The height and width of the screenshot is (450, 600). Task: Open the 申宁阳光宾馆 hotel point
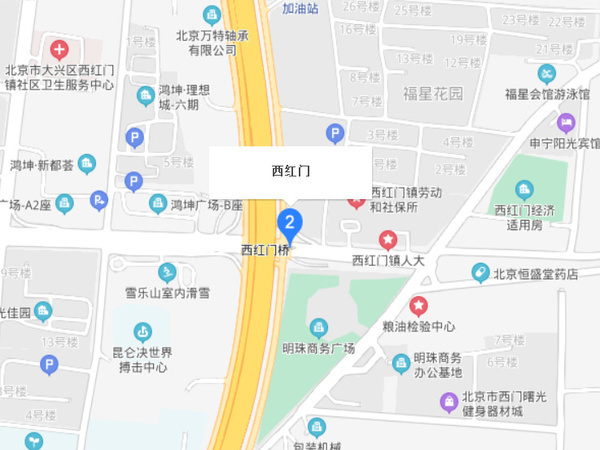coord(567,123)
